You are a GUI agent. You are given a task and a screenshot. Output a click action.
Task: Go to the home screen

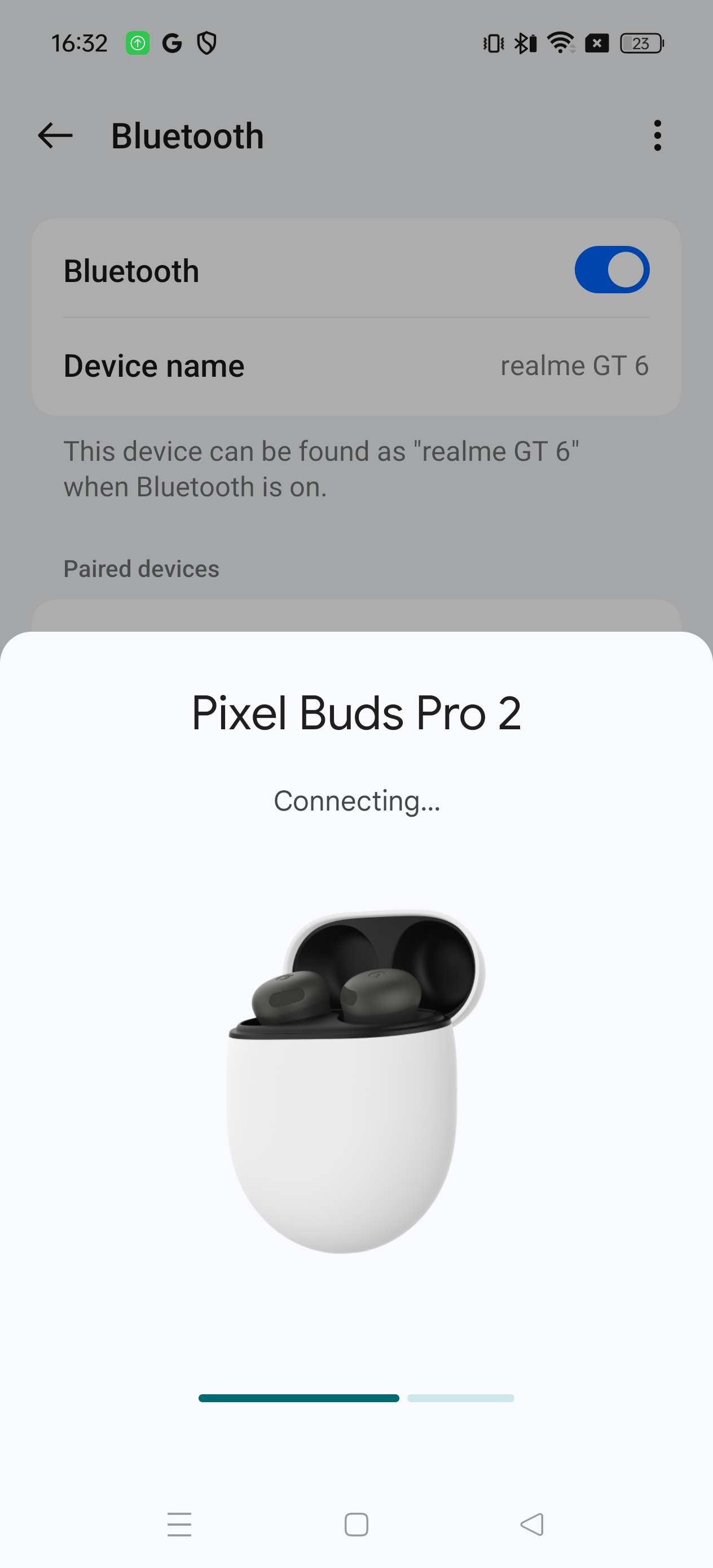(x=356, y=1524)
